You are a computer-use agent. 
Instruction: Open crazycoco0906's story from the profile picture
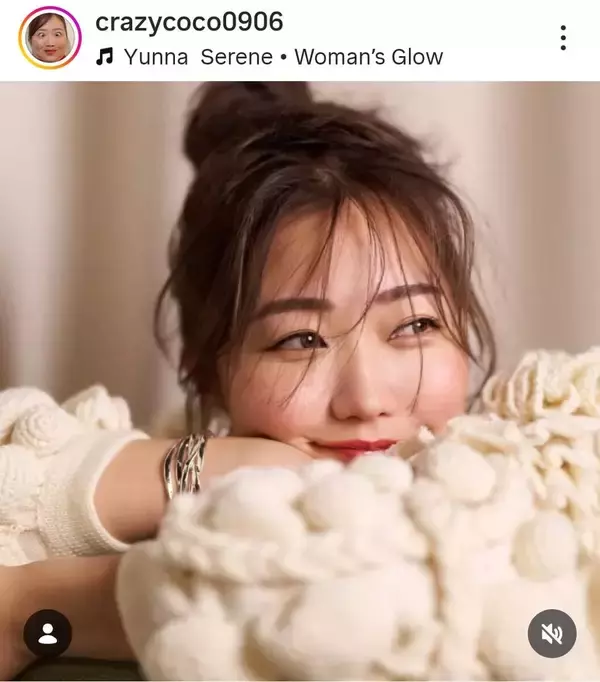(50, 37)
